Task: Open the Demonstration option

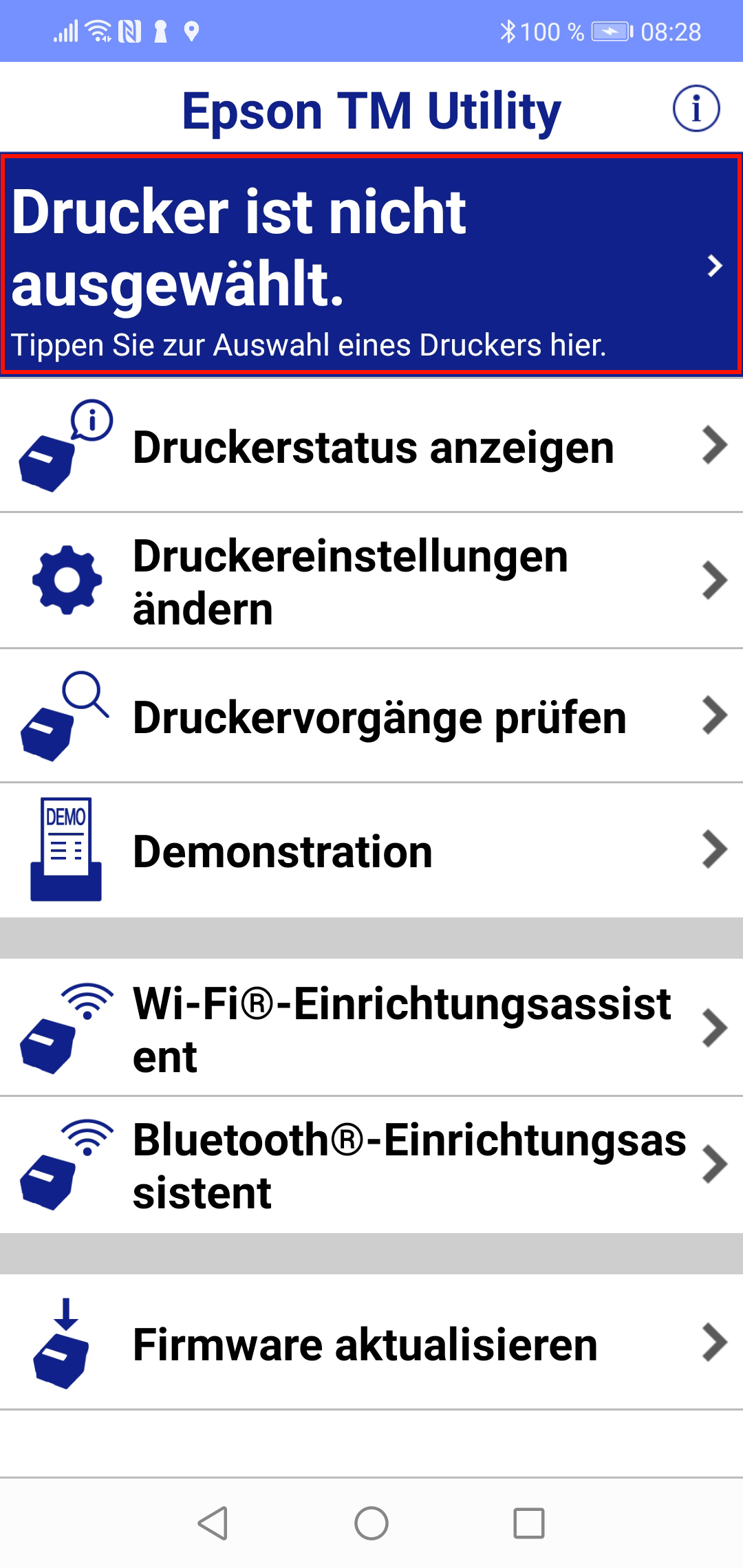Action: pos(371,851)
